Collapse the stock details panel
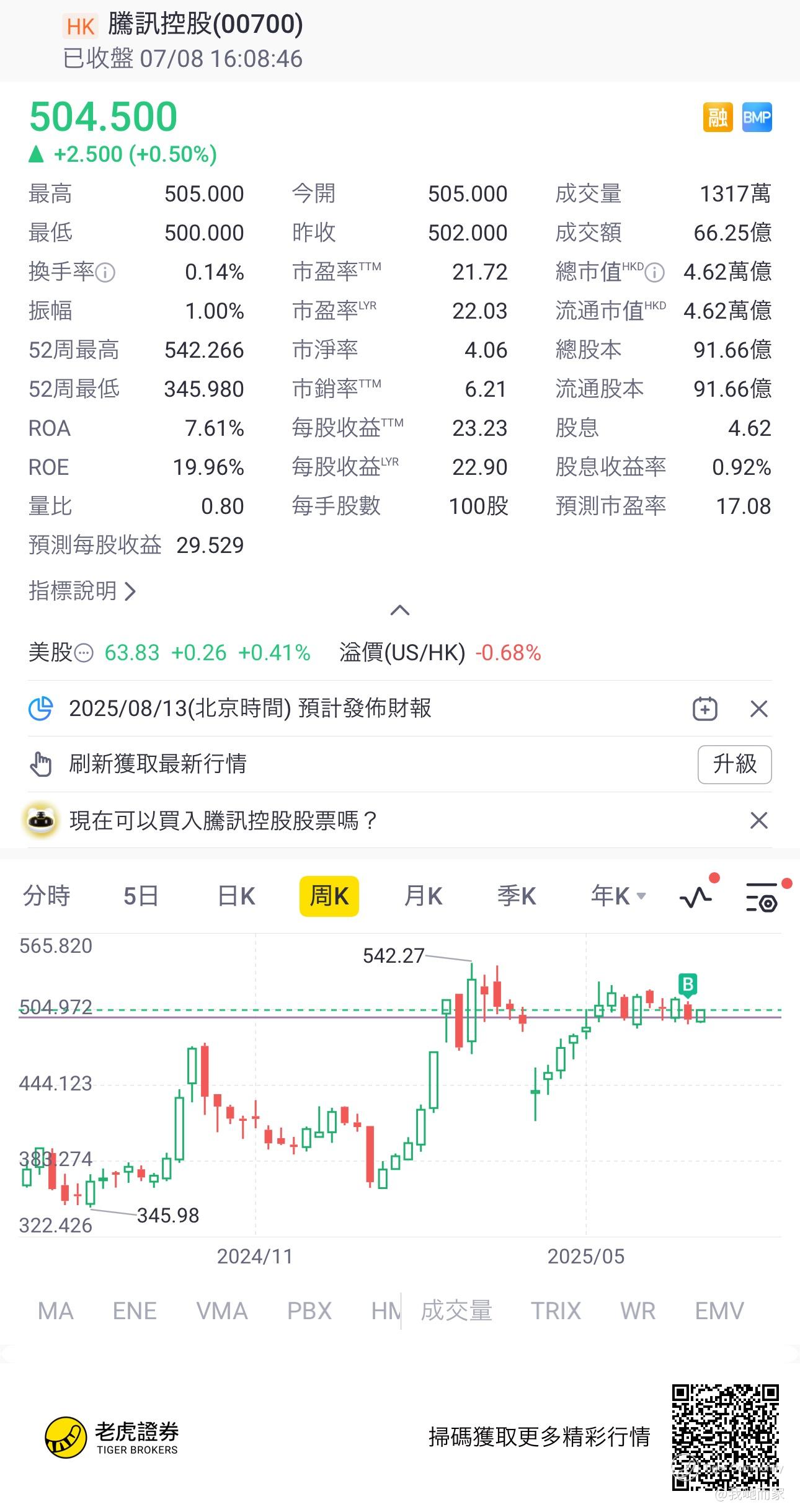The image size is (800, 1512). click(400, 611)
